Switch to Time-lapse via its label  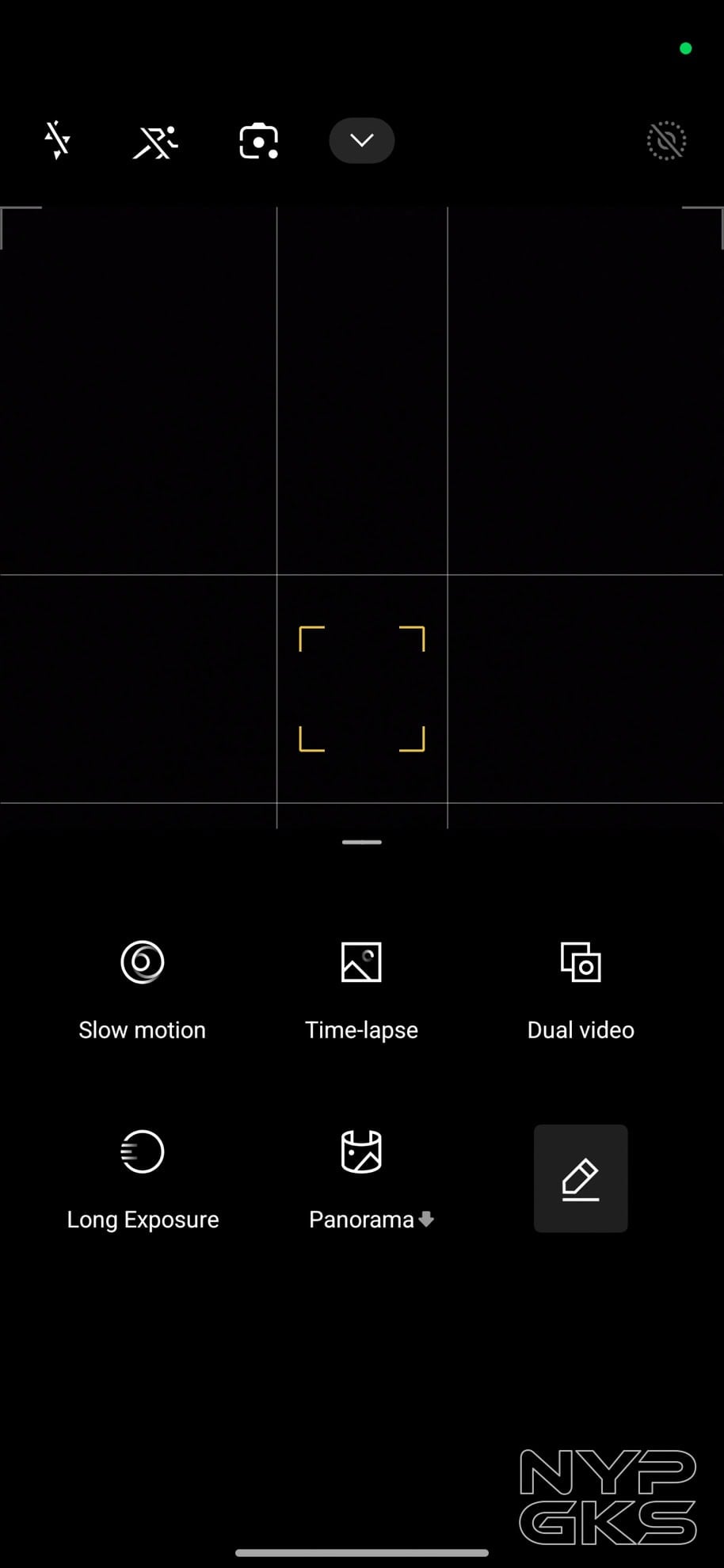point(361,1029)
